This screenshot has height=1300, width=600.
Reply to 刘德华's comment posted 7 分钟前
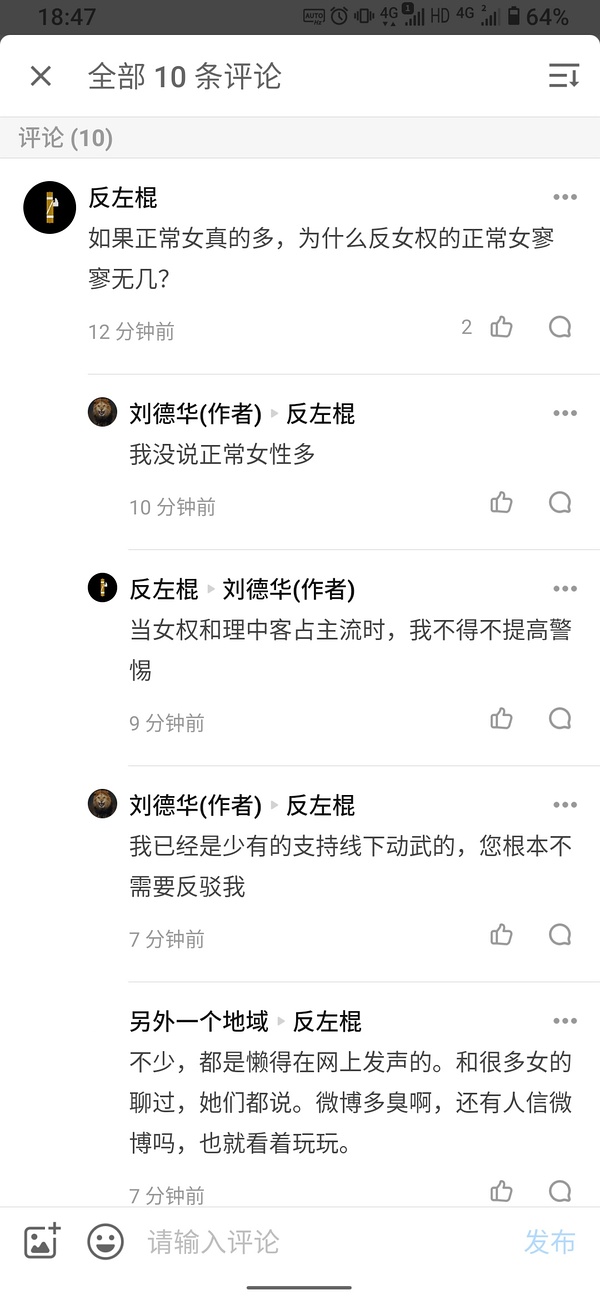coord(560,934)
